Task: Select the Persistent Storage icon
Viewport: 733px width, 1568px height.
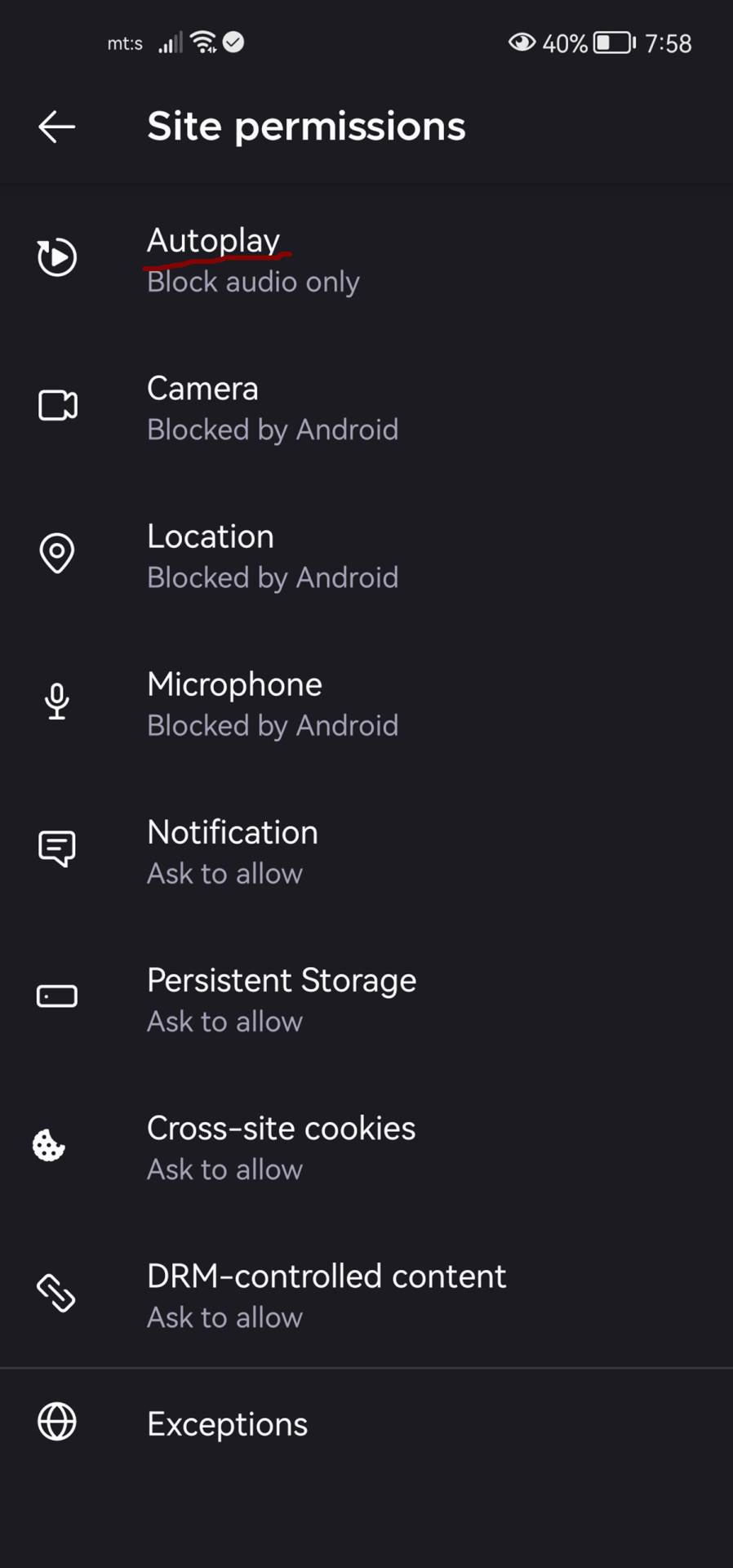Action: pyautogui.click(x=56, y=996)
